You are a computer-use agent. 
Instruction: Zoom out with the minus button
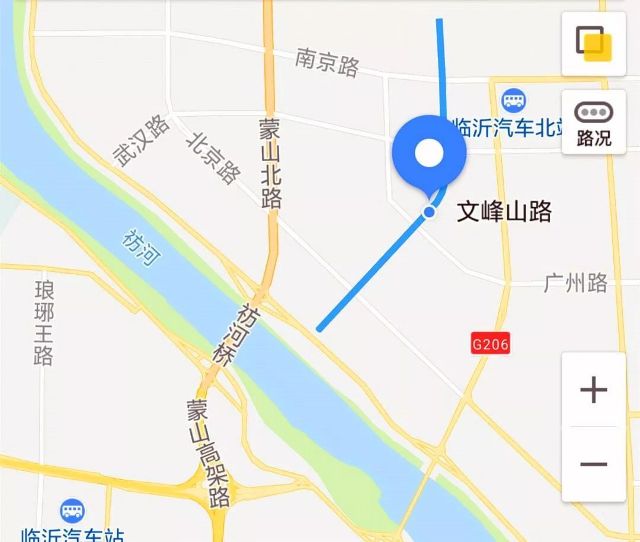(594, 464)
